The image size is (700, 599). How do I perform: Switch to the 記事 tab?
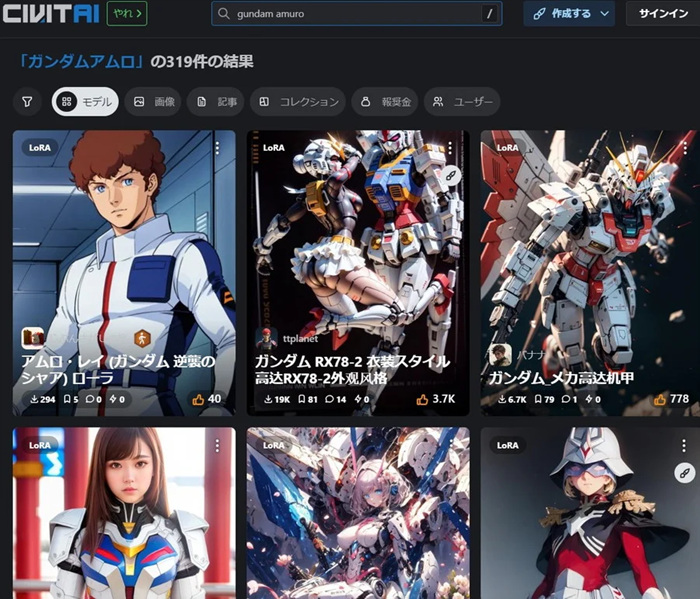pyautogui.click(x=217, y=101)
